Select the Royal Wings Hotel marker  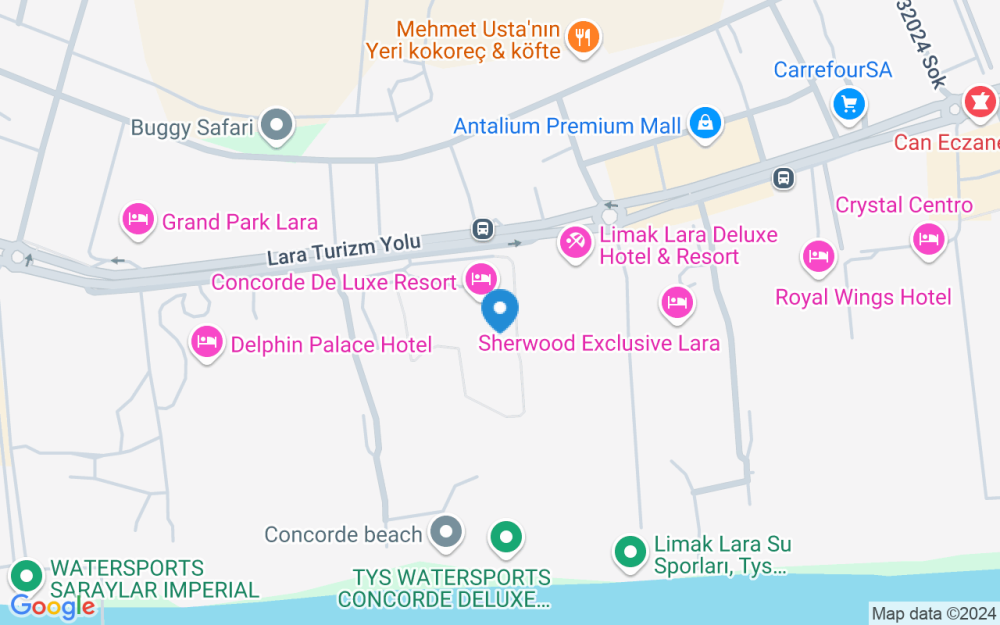[x=818, y=256]
